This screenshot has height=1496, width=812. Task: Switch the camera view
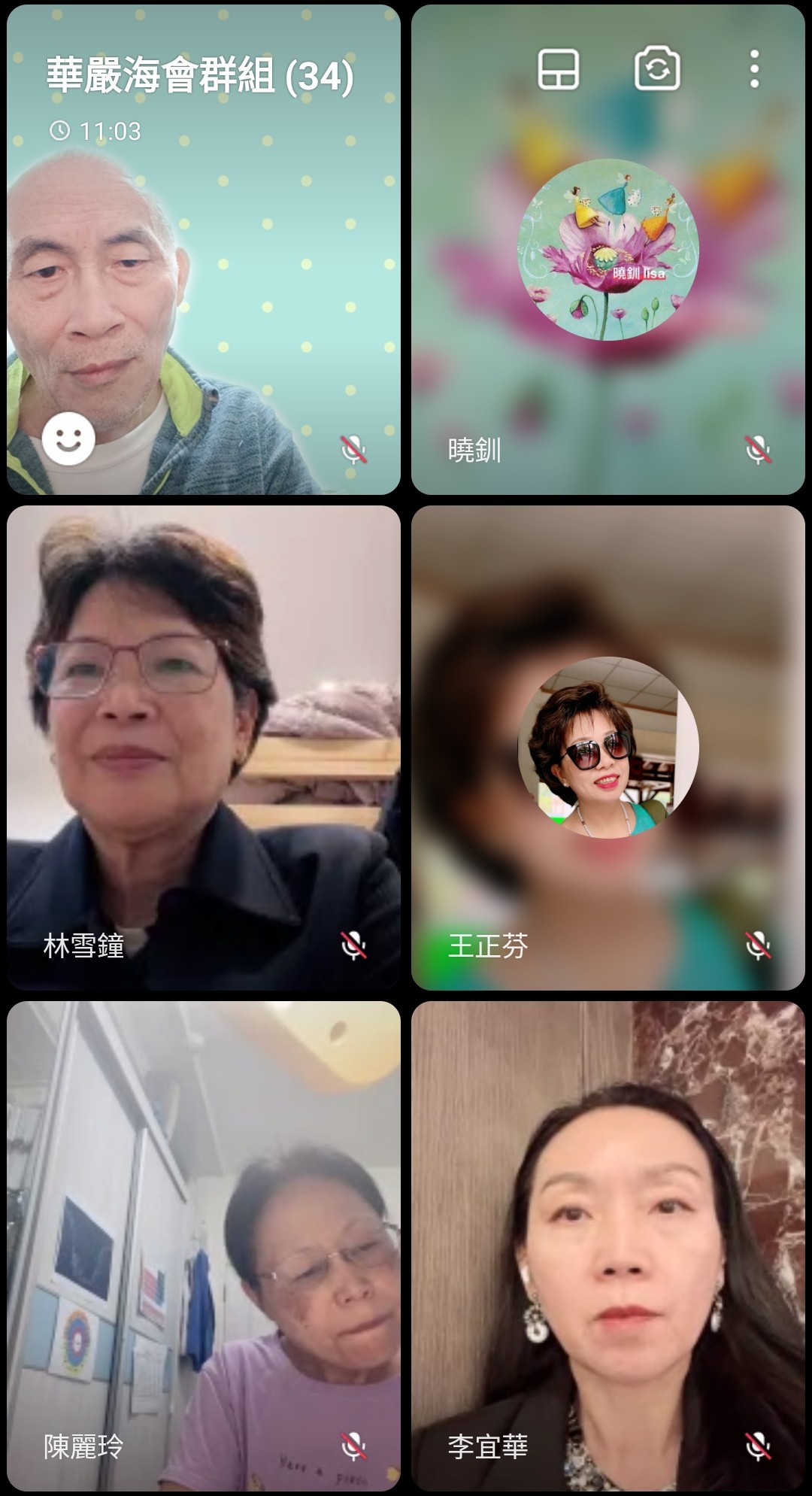657,70
